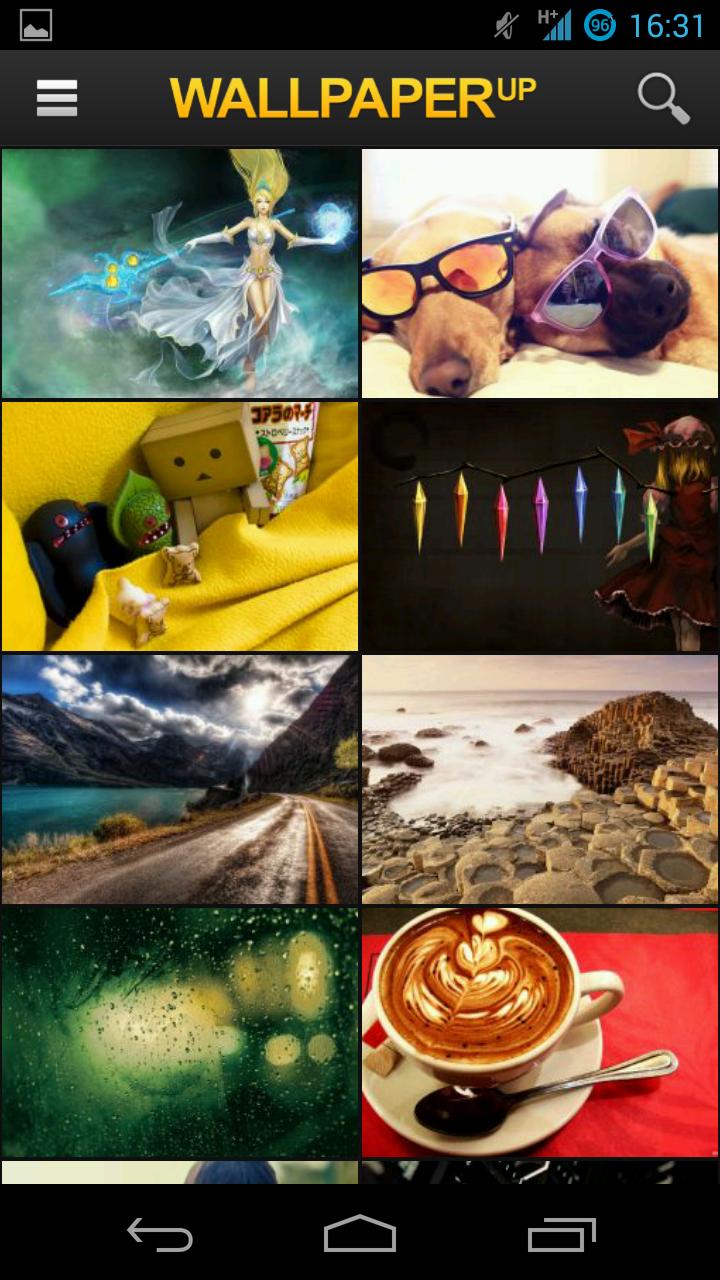
Task: Open the rocky coastline wallpaper
Action: [538, 777]
